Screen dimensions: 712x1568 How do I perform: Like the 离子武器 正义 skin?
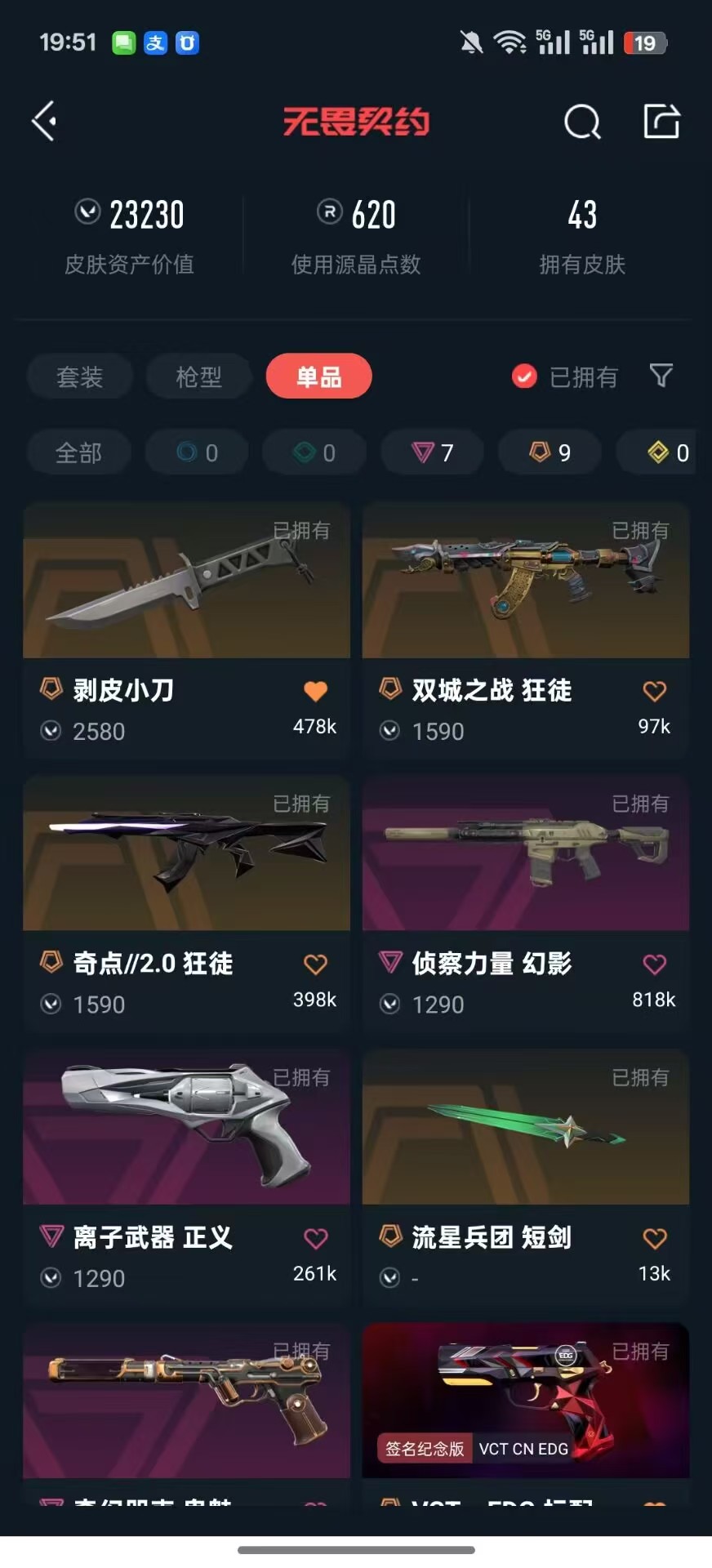pos(315,1238)
